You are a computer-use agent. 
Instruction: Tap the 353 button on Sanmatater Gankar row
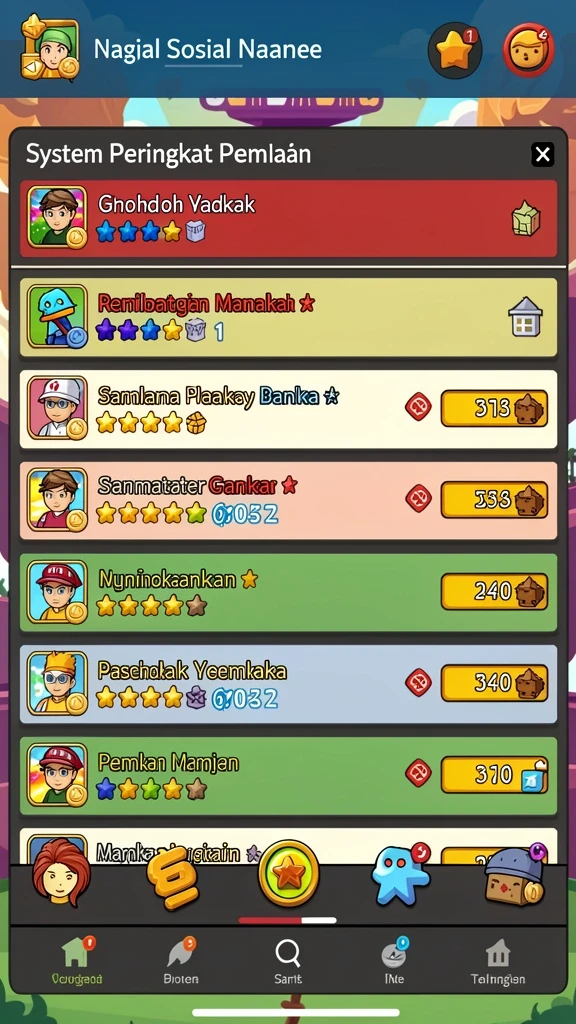coord(494,500)
